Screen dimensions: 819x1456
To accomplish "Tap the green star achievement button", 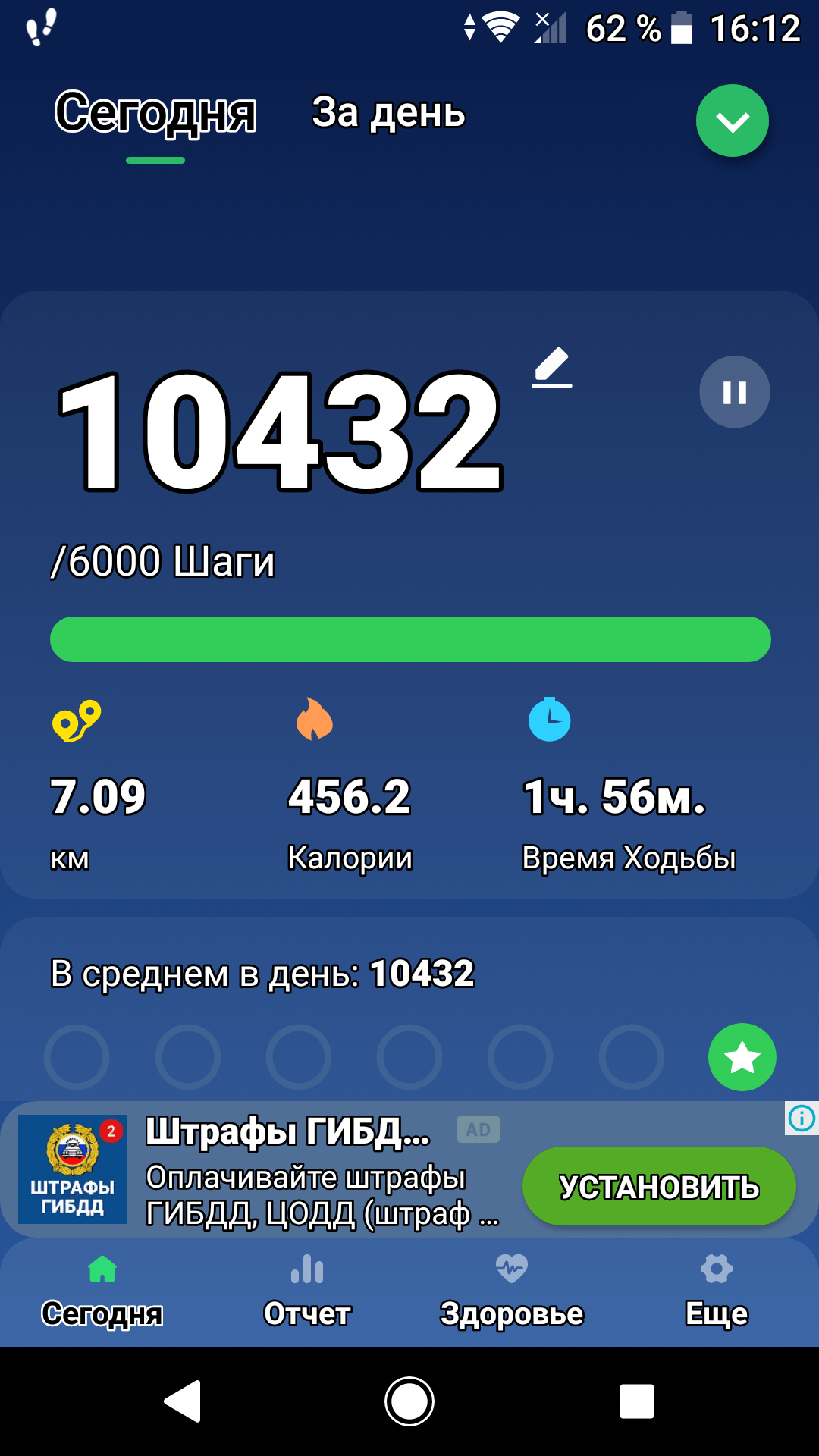I will pos(742,1057).
